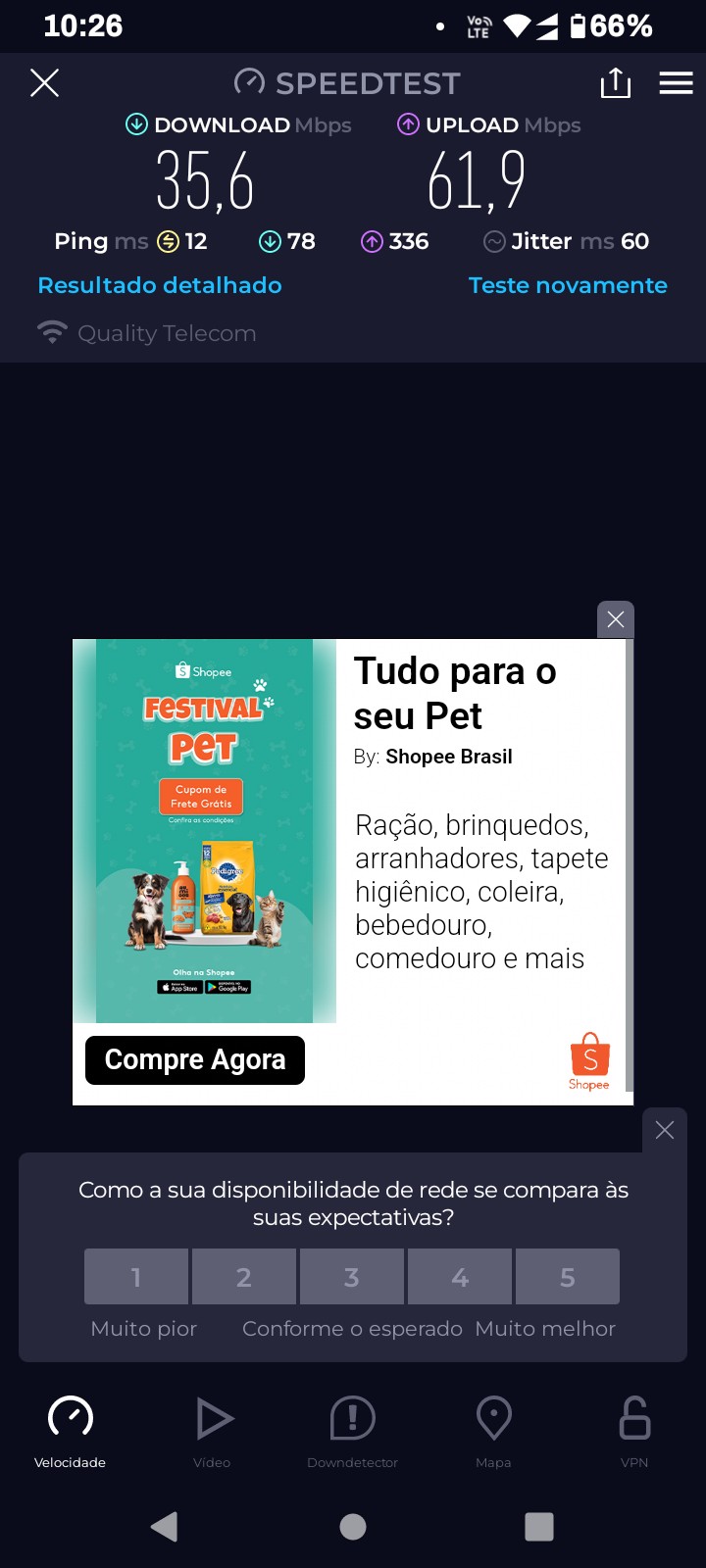706x1568 pixels.
Task: Open the Downdetector tab
Action: (353, 1431)
